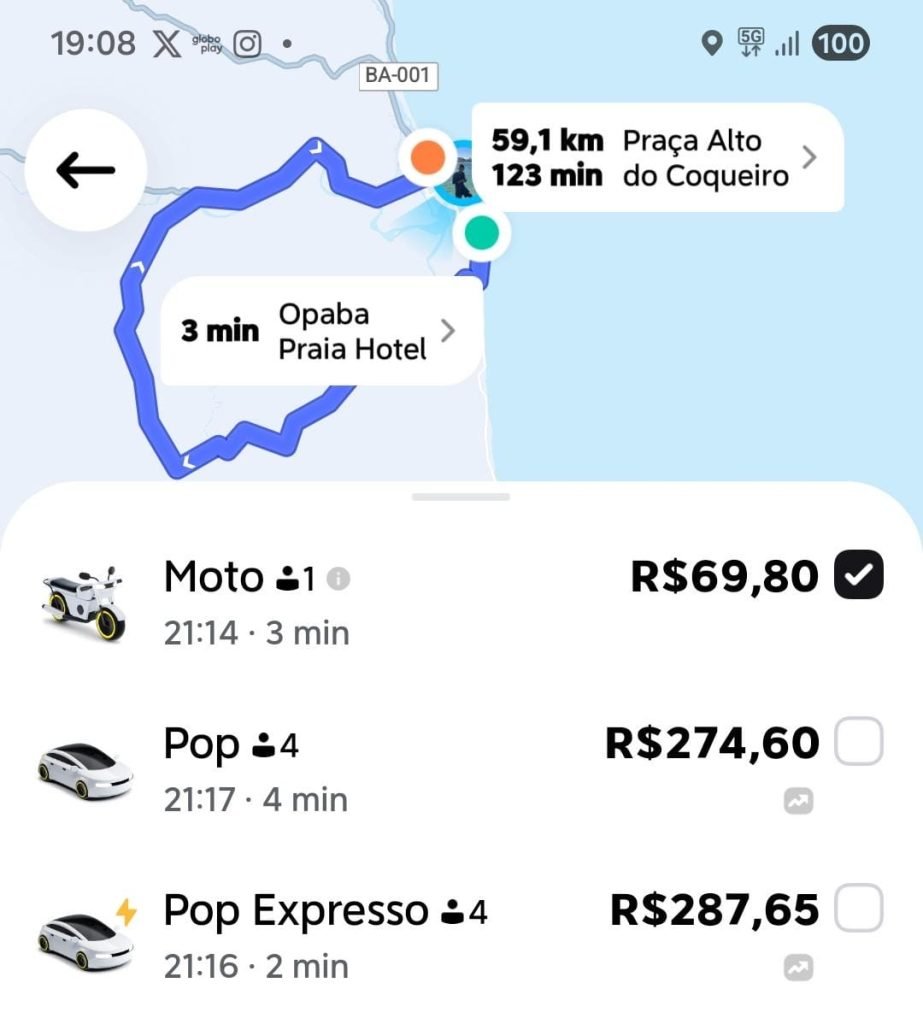
Task: Edit the Opaba Praia Hotel pickup point
Action: [320, 331]
